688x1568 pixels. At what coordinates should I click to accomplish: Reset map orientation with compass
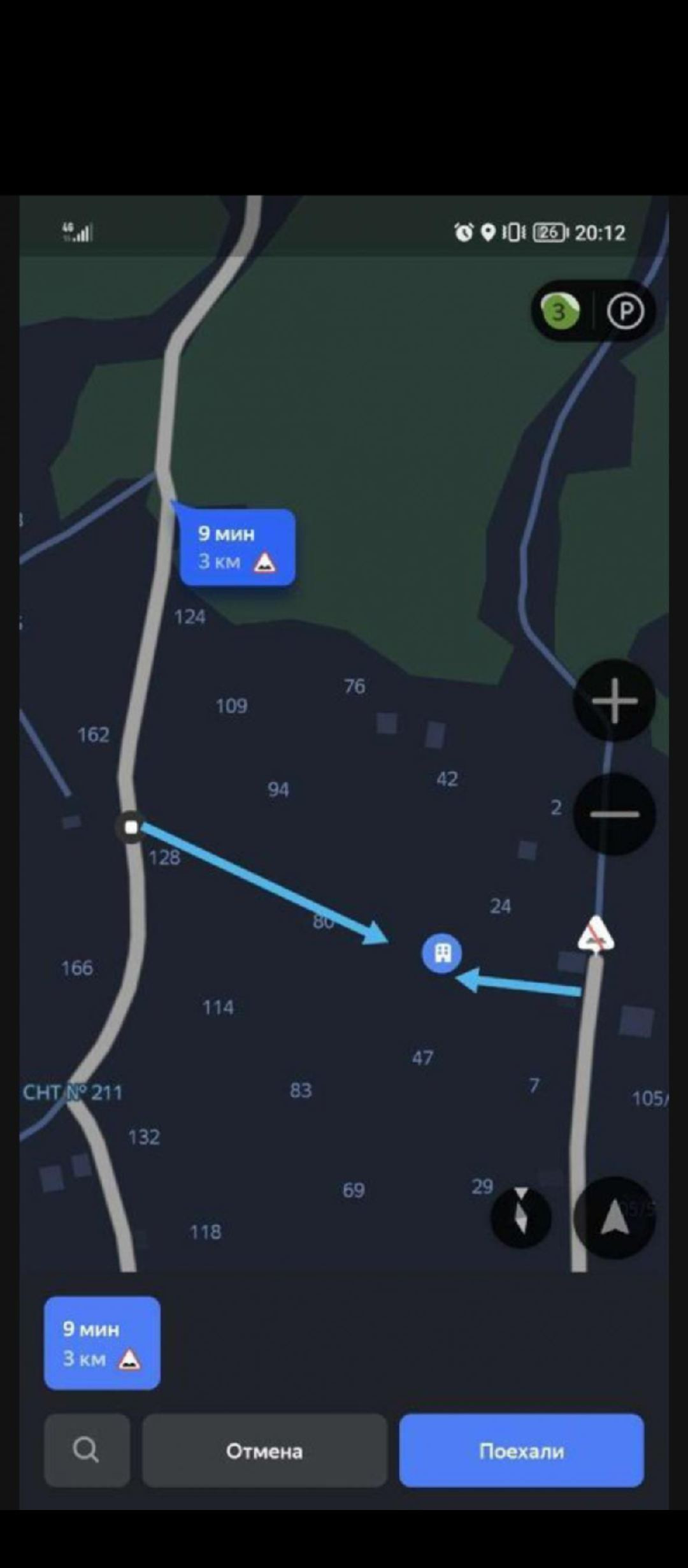pyautogui.click(x=520, y=1218)
